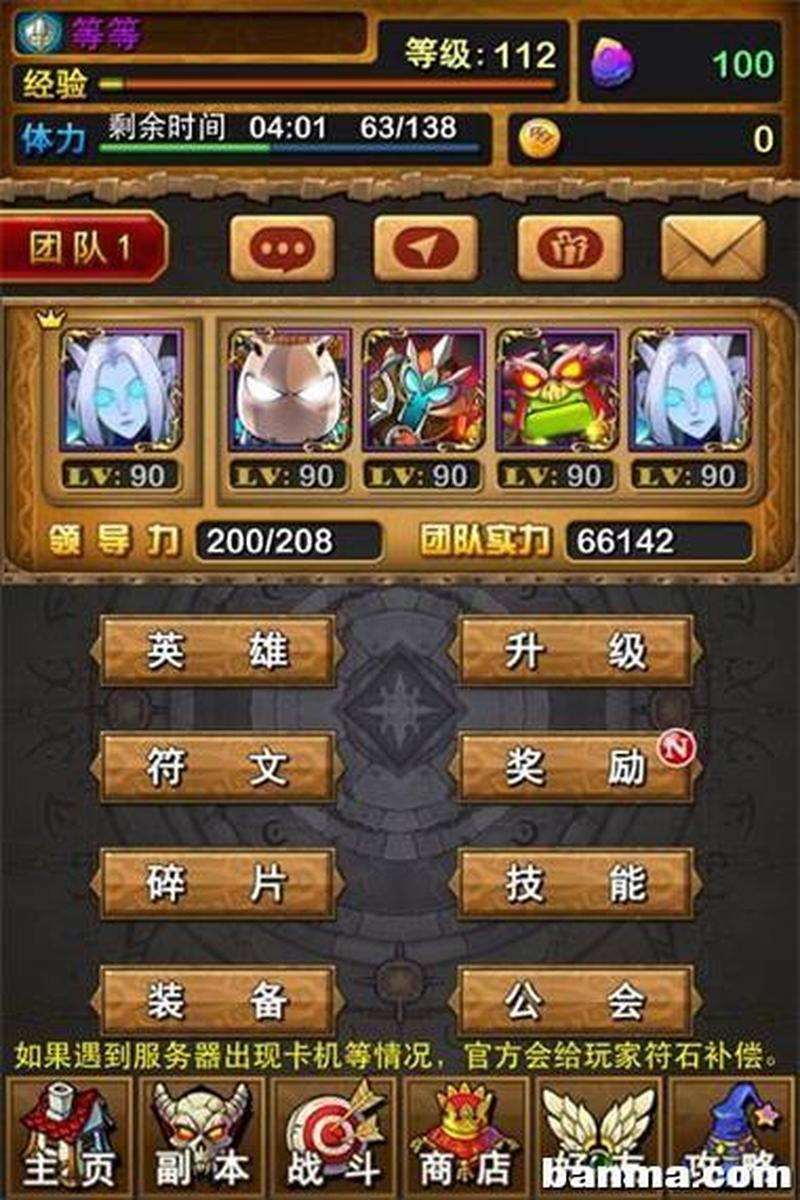Open the 公会 guild menu
The height and width of the screenshot is (1200, 800).
coord(575,1001)
